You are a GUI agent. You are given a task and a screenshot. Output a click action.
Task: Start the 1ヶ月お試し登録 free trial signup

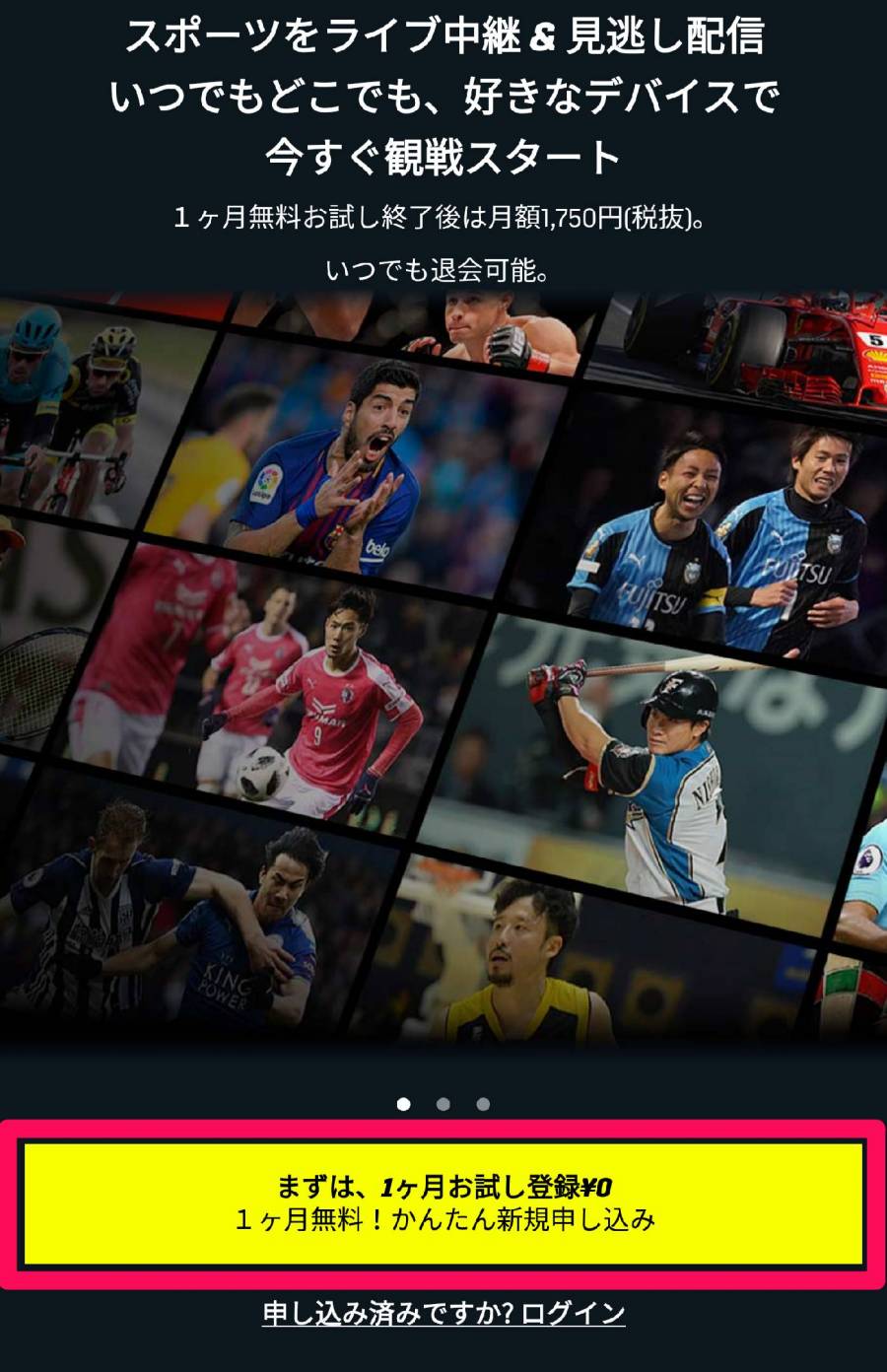pos(443,1203)
